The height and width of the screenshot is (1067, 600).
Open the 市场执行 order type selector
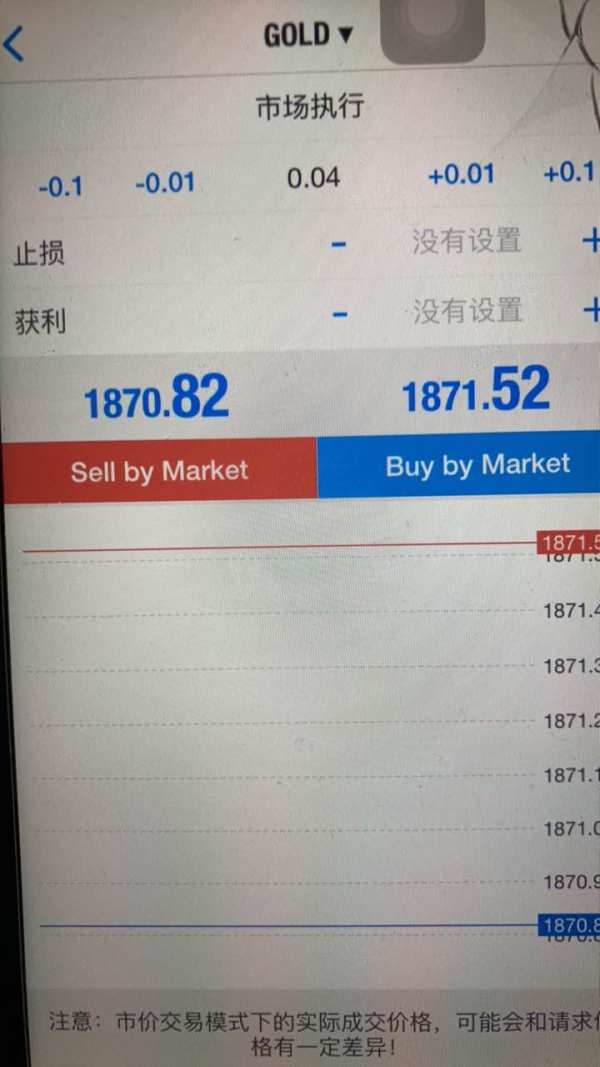point(310,107)
